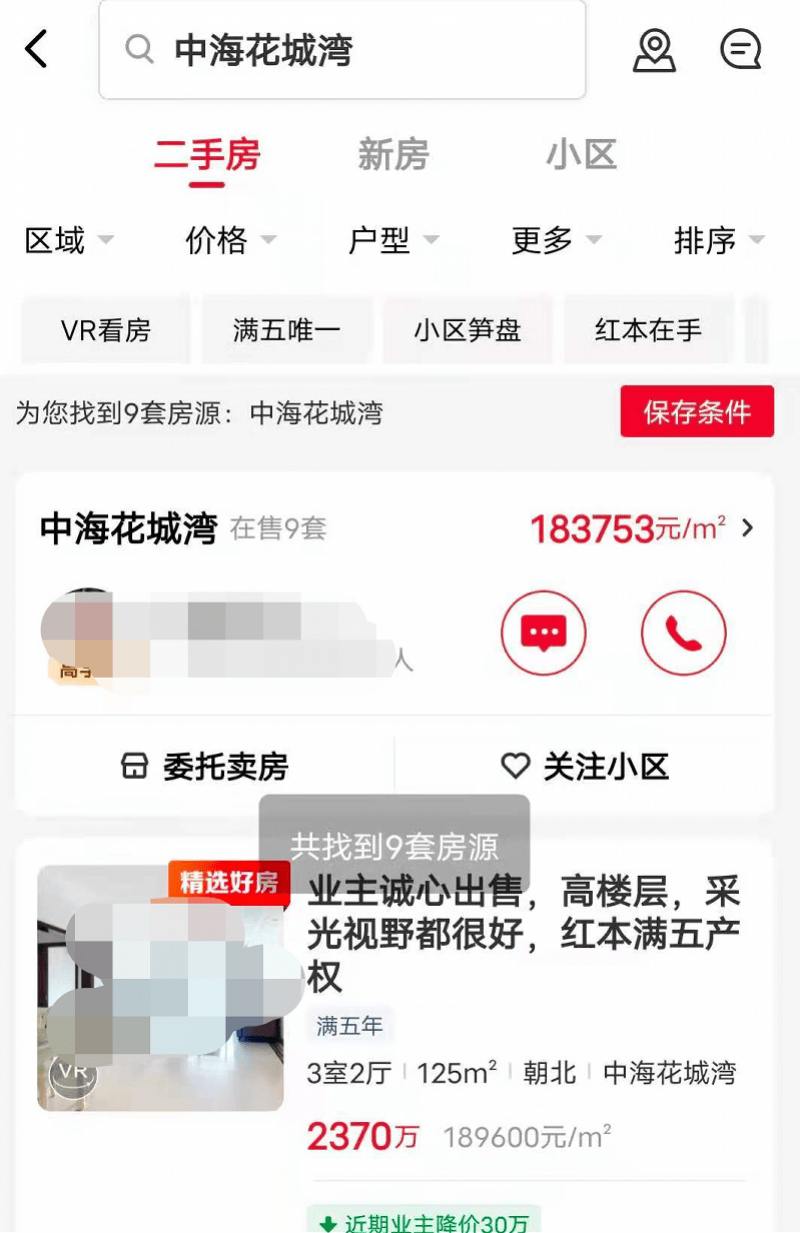Follow the community with 关注小区

click(585, 767)
